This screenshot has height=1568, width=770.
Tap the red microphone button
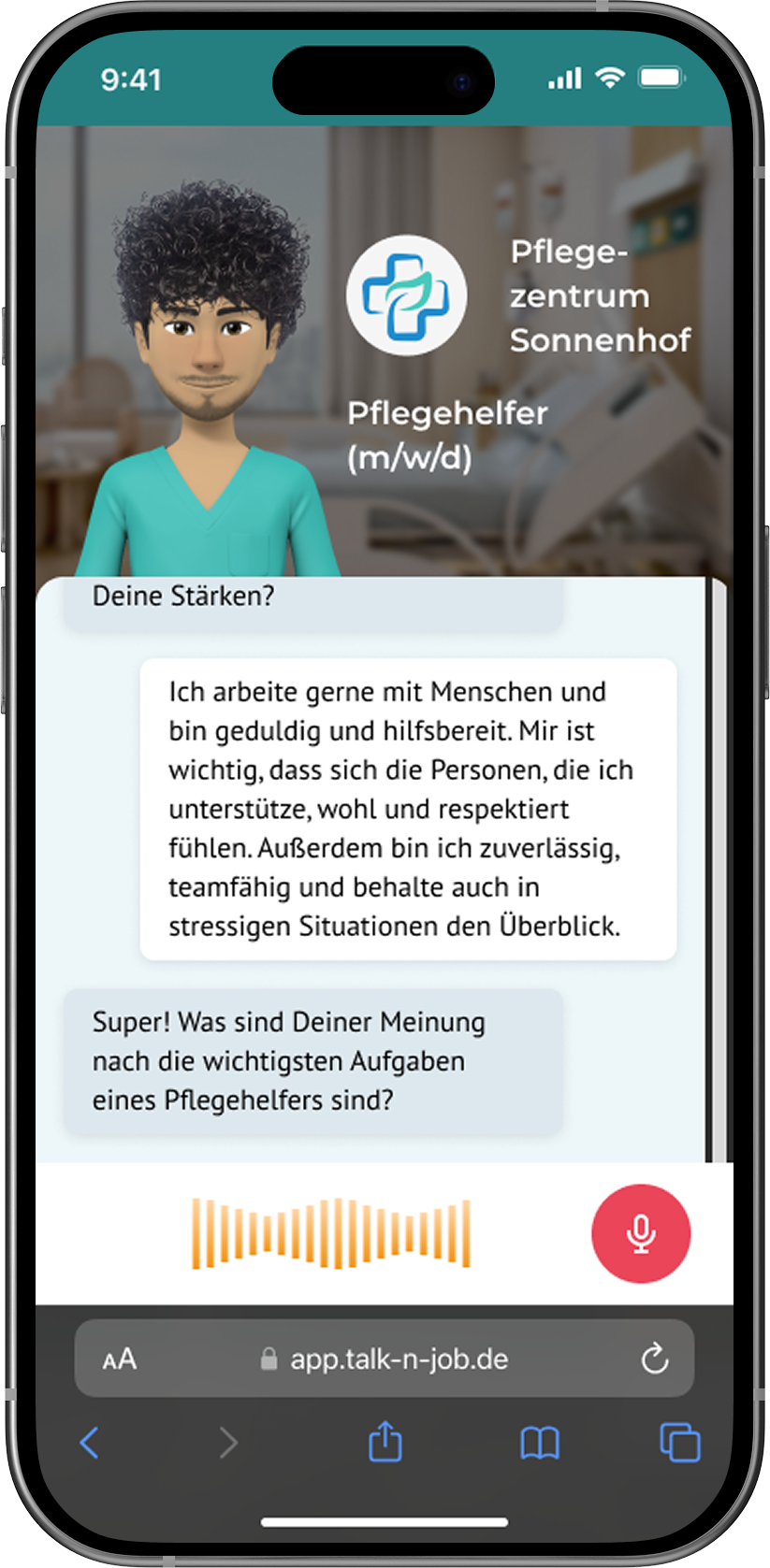[641, 1233]
